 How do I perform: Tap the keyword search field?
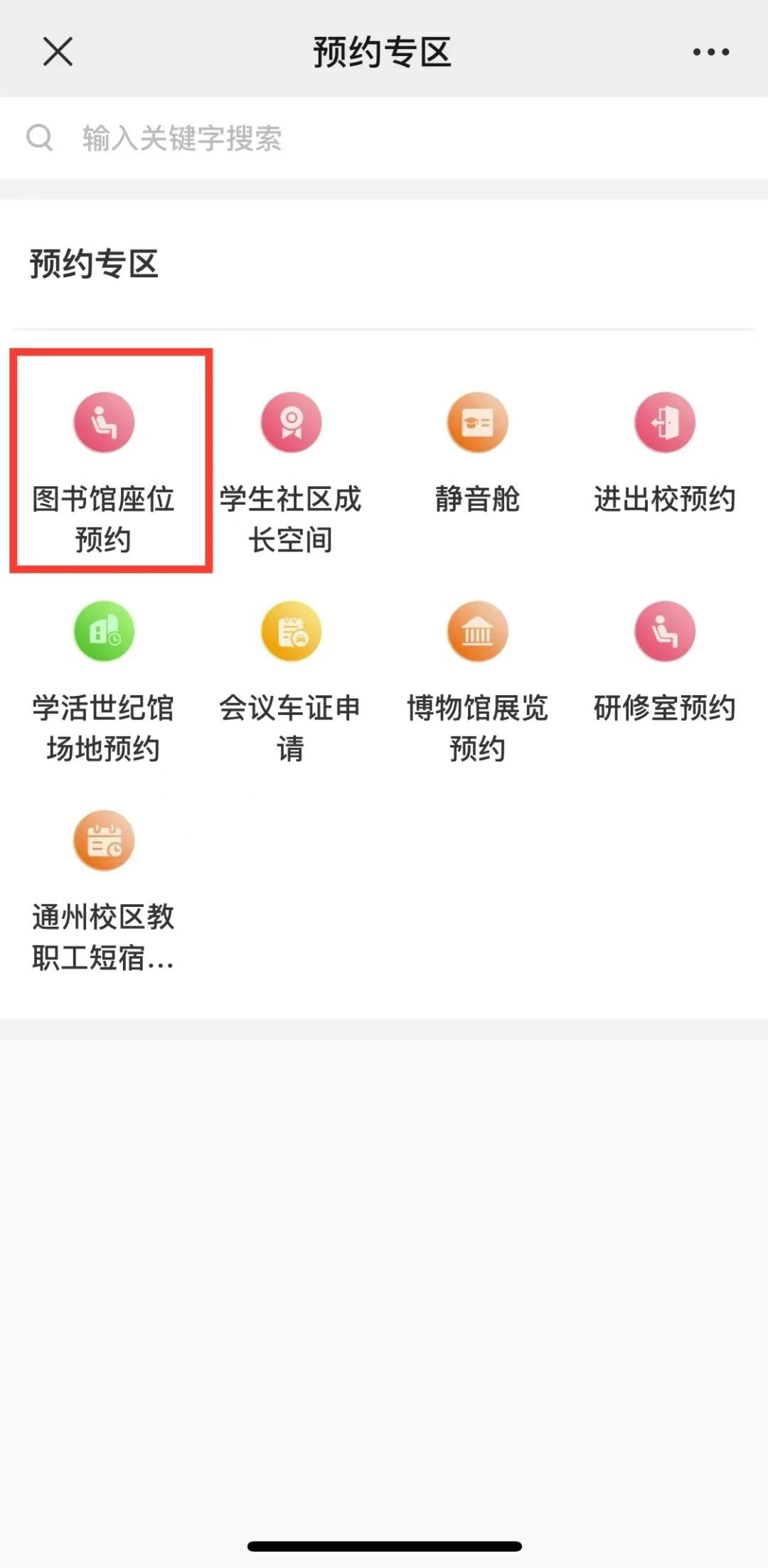[384, 138]
